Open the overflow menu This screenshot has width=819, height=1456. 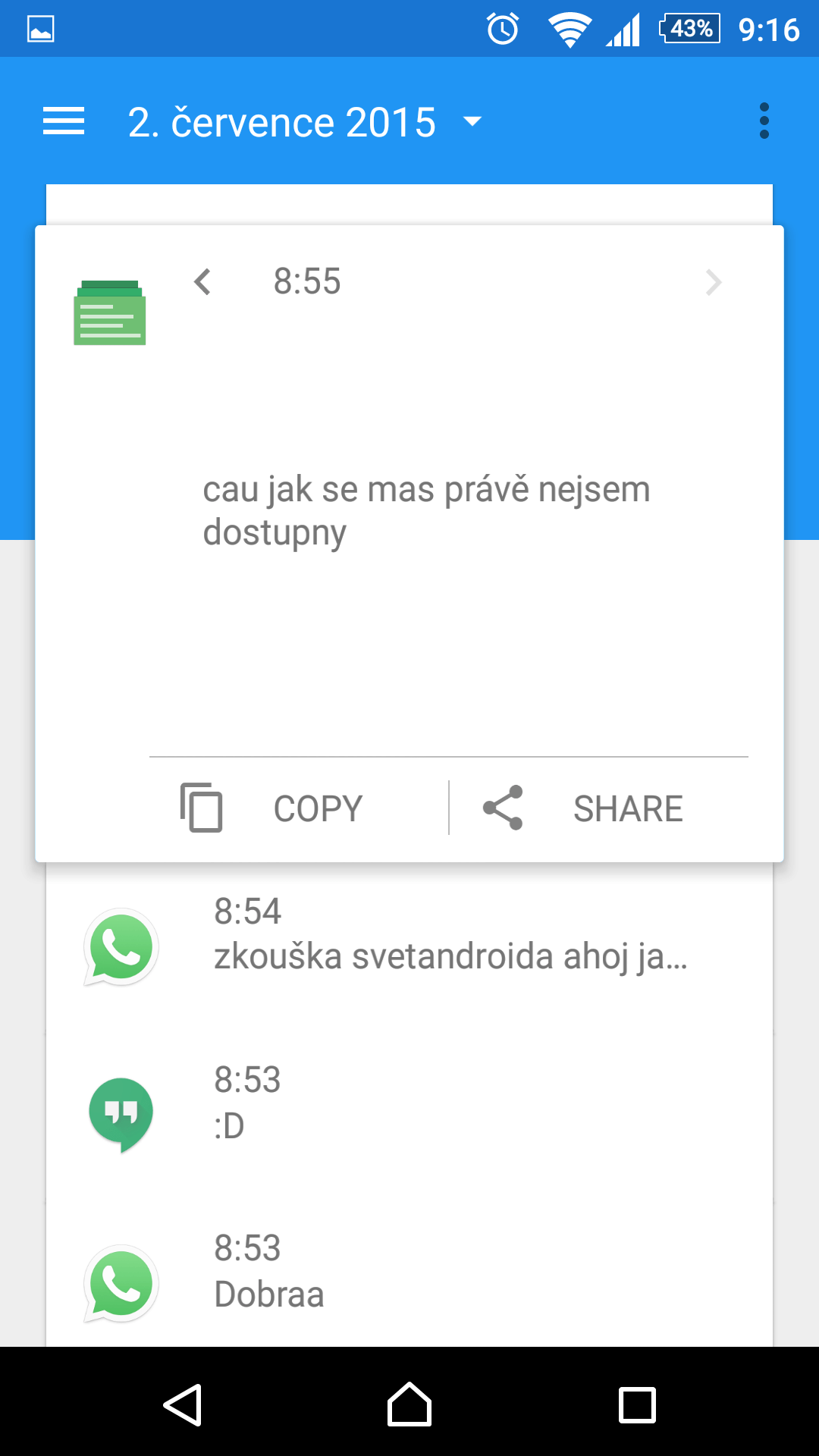coord(764,121)
